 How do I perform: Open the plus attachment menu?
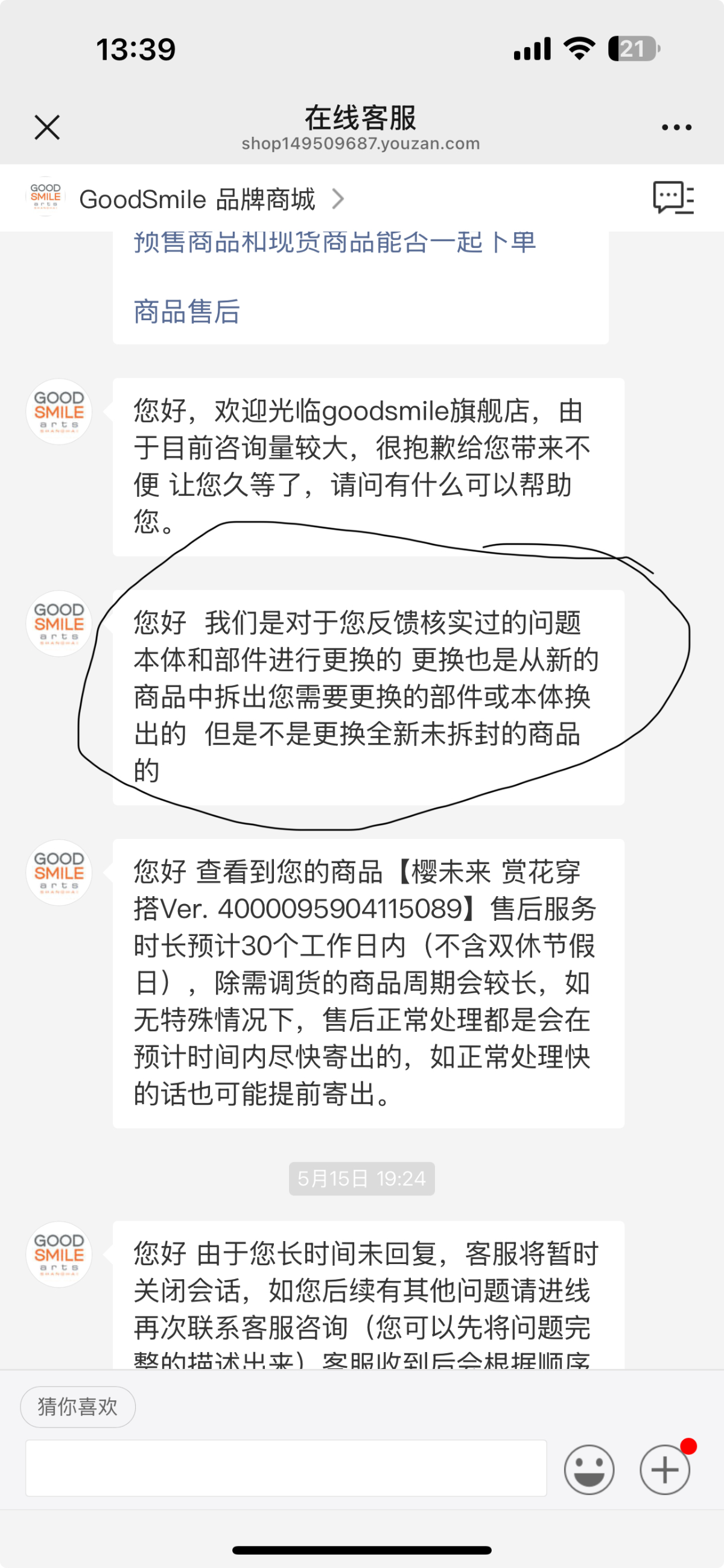[x=665, y=1469]
